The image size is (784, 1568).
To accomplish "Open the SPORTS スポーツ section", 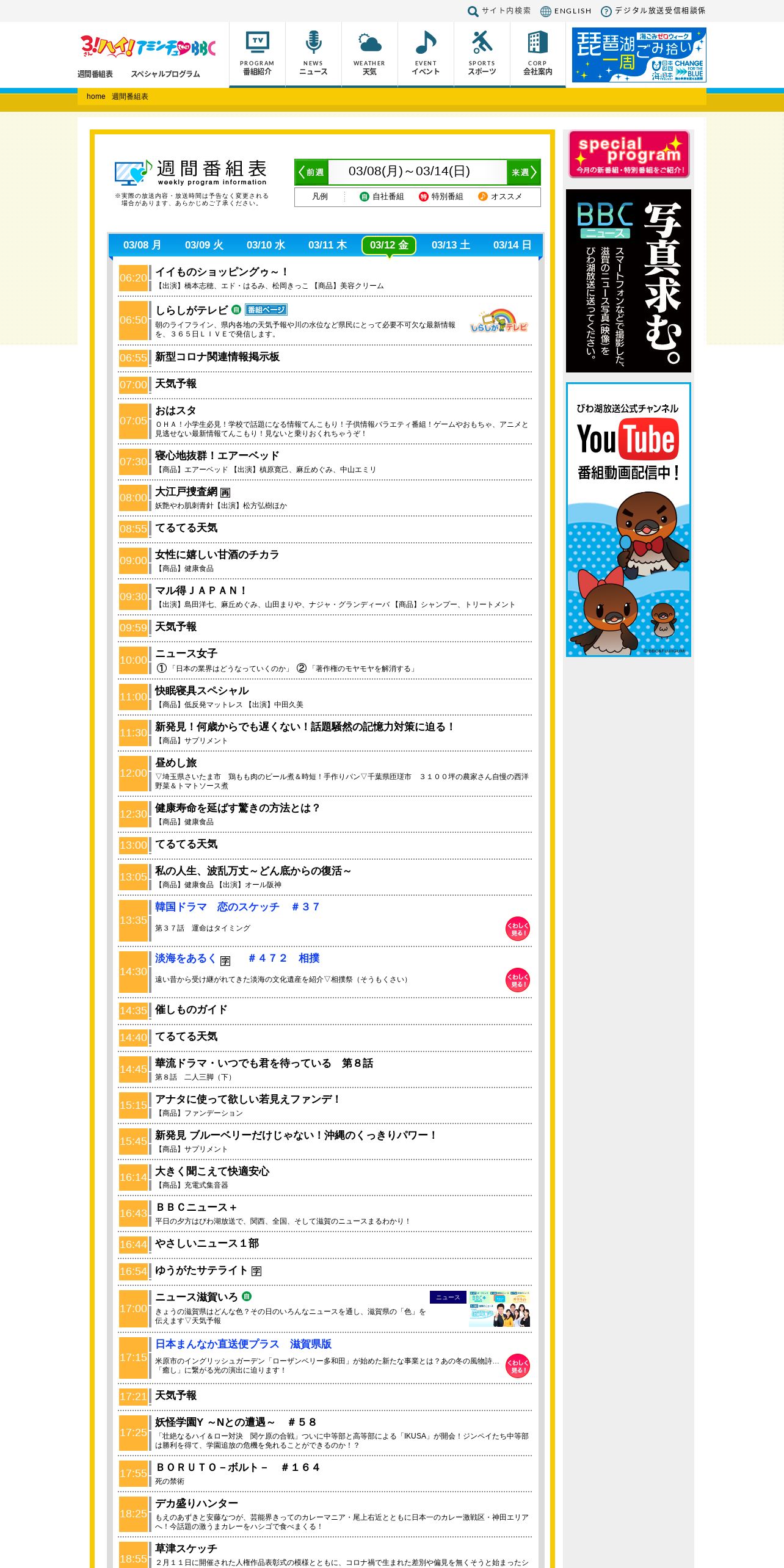I will point(482,54).
